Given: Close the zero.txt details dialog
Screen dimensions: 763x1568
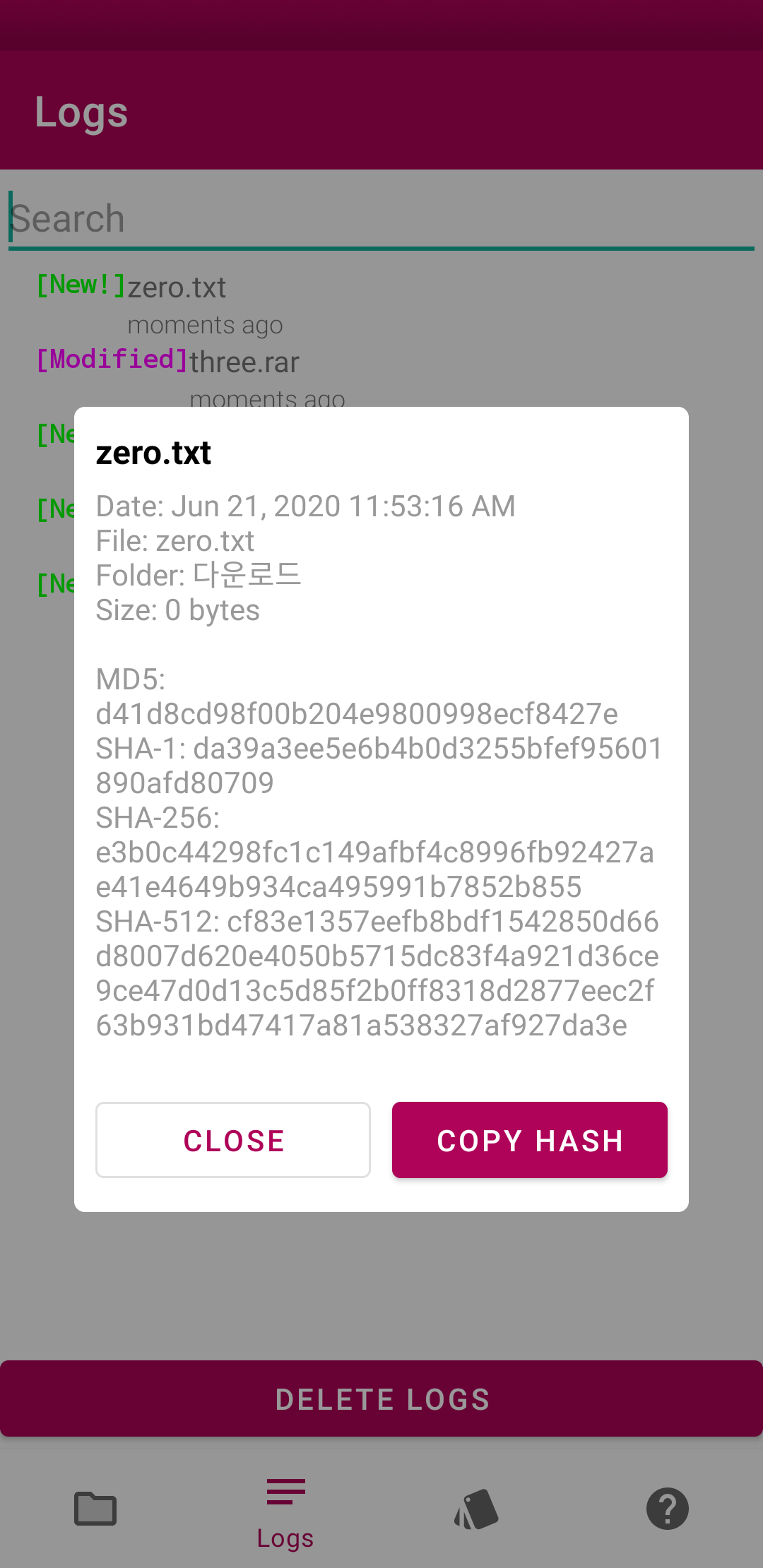Looking at the screenshot, I should (x=233, y=1140).
